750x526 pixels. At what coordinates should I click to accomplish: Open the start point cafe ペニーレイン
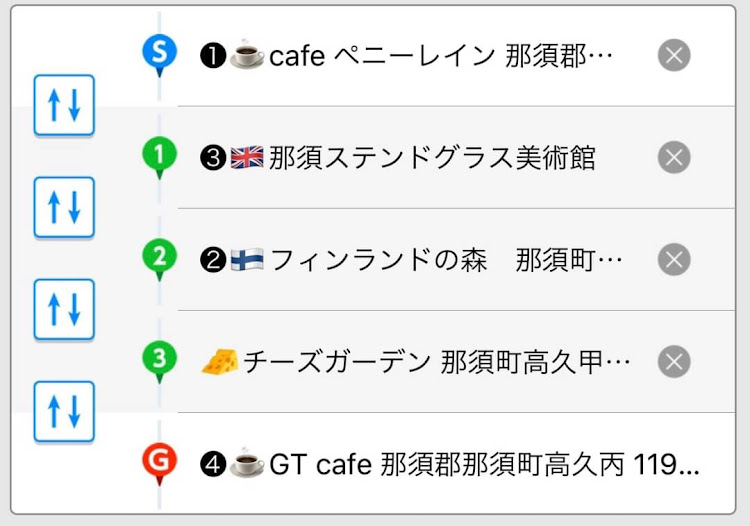tap(420, 55)
